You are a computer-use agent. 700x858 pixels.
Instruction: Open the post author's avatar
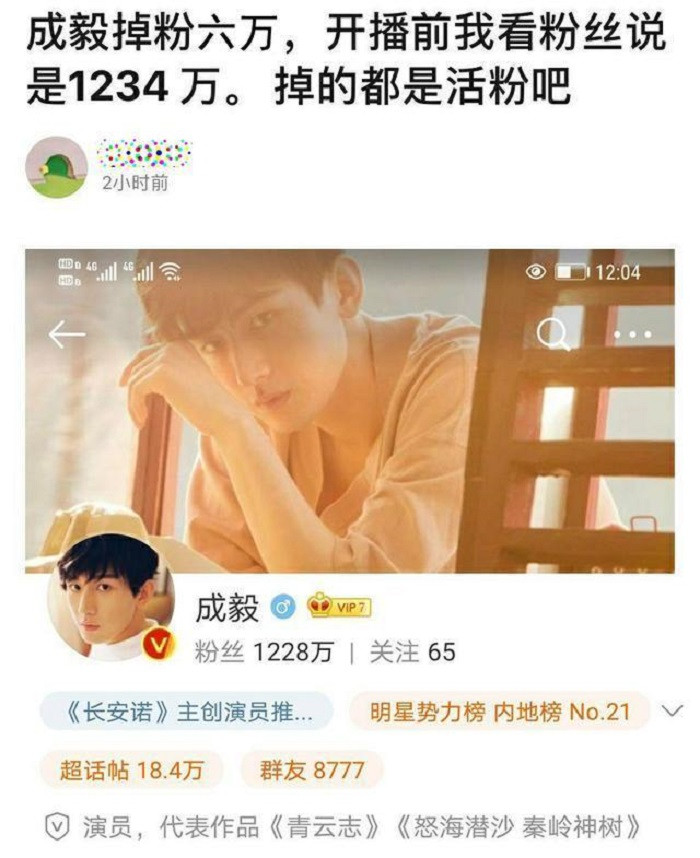point(56,167)
